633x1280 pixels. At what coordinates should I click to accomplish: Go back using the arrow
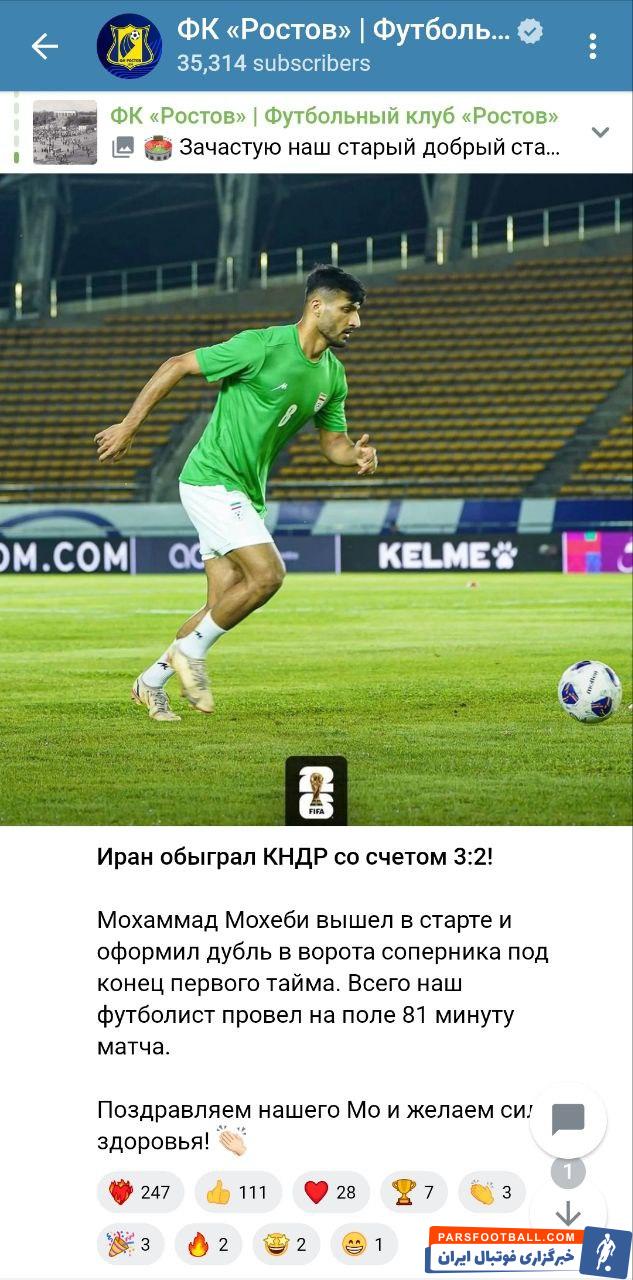[x=44, y=46]
